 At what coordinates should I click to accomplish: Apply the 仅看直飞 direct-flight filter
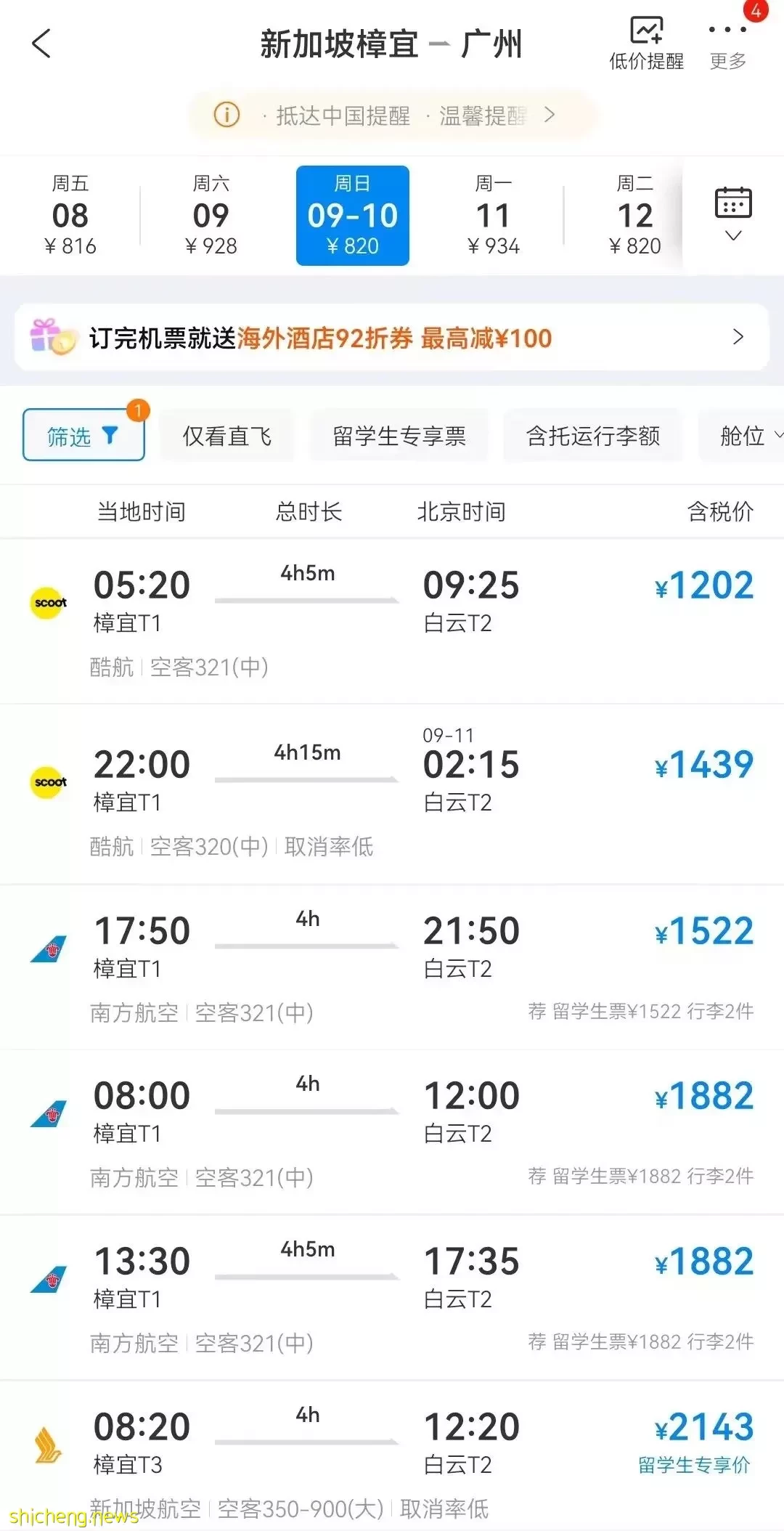click(x=227, y=435)
